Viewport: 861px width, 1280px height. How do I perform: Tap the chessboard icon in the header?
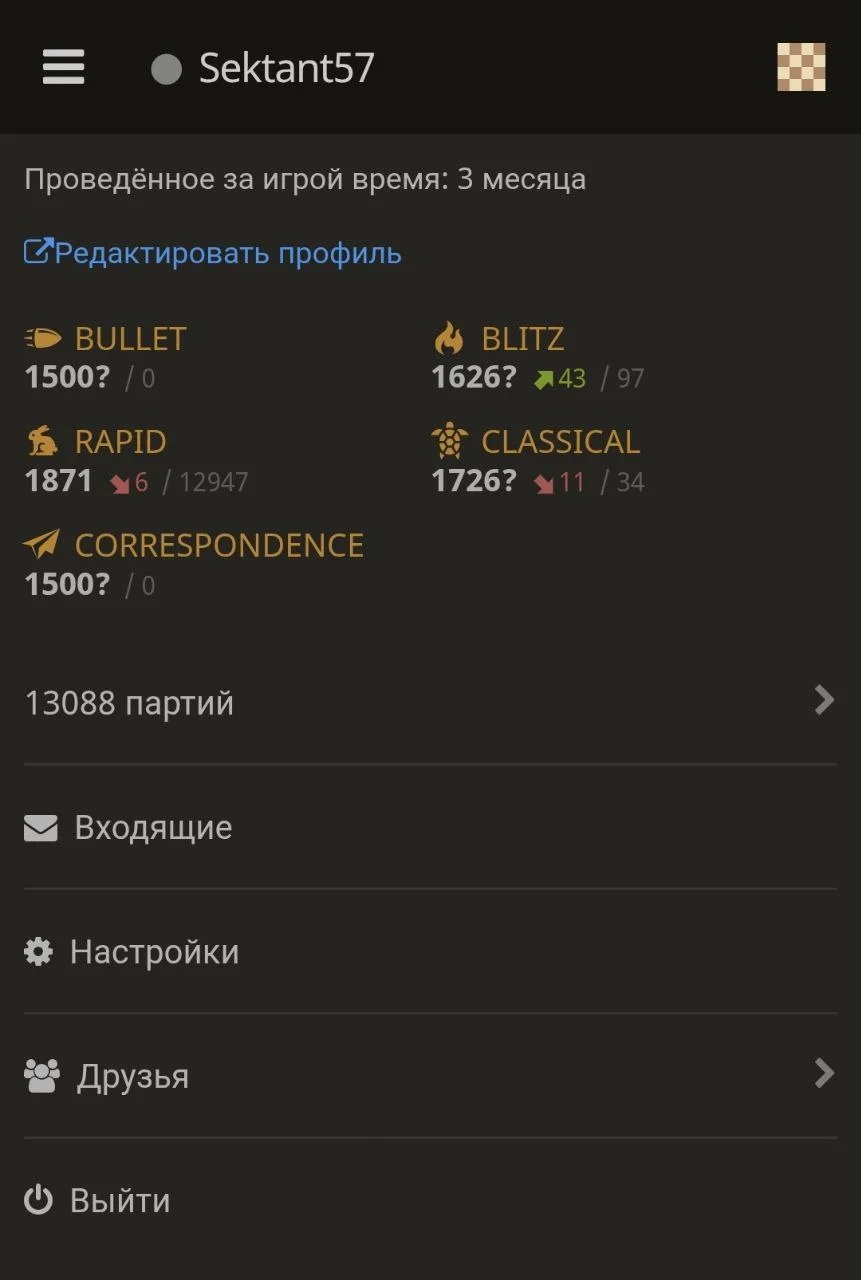click(801, 68)
